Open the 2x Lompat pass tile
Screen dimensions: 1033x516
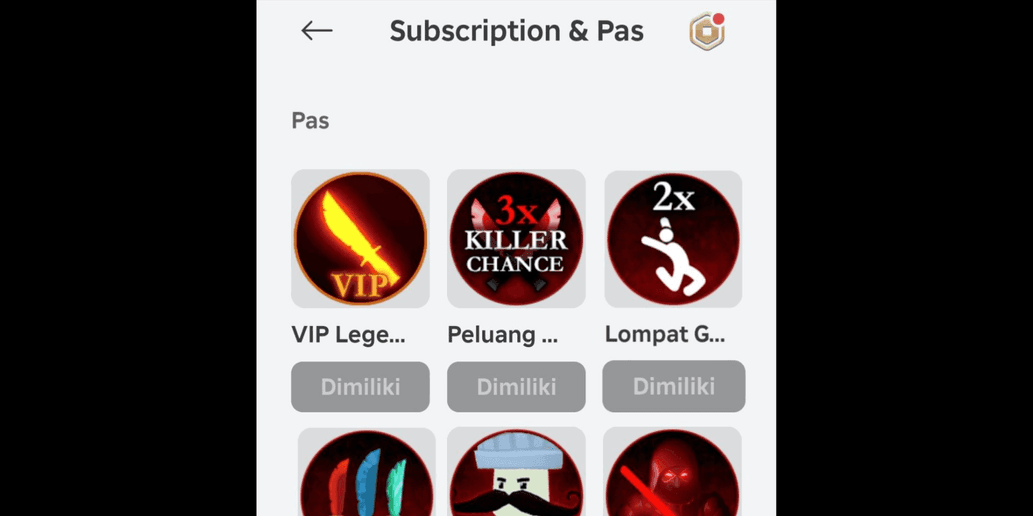pos(673,239)
